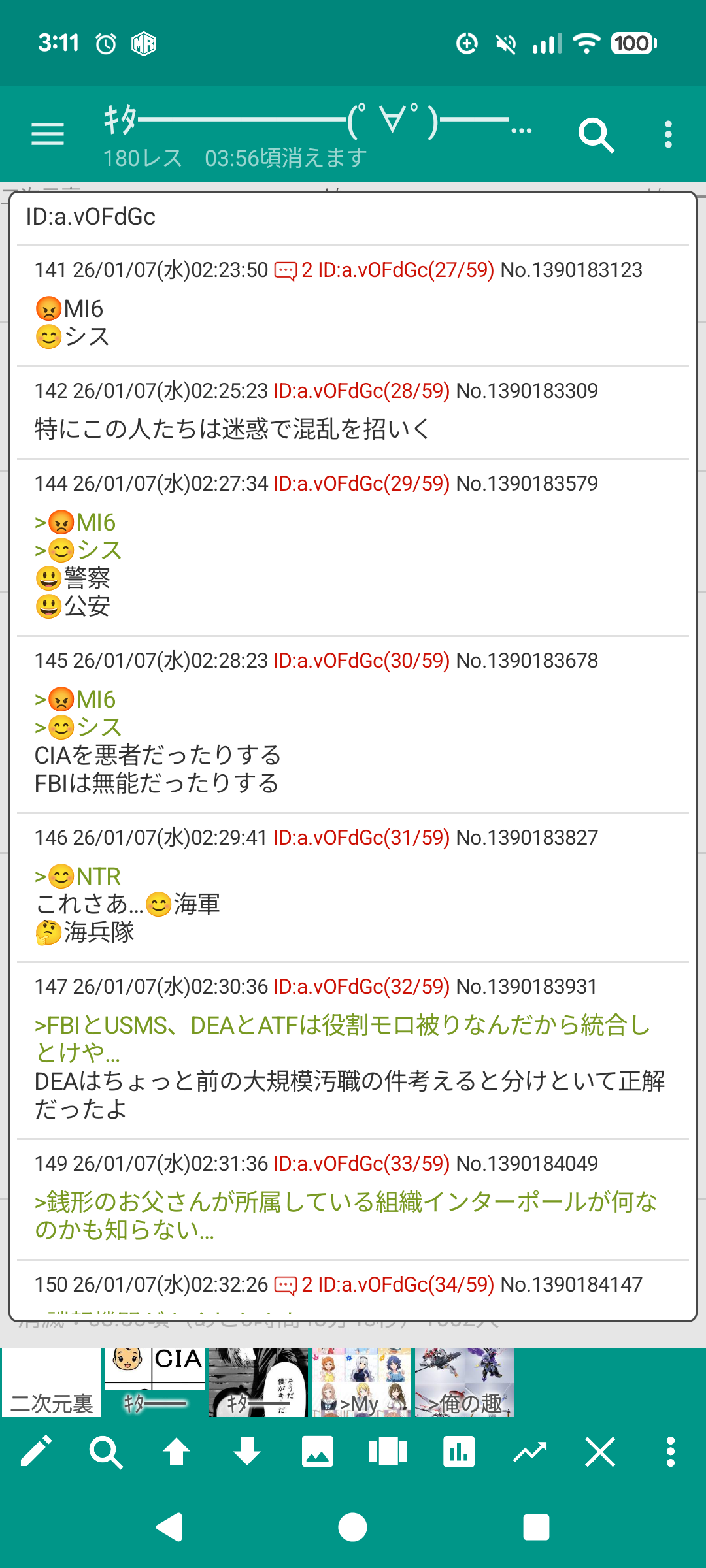This screenshot has width=706, height=1568.
Task: Open the hamburger drawer menu
Action: coord(48,135)
